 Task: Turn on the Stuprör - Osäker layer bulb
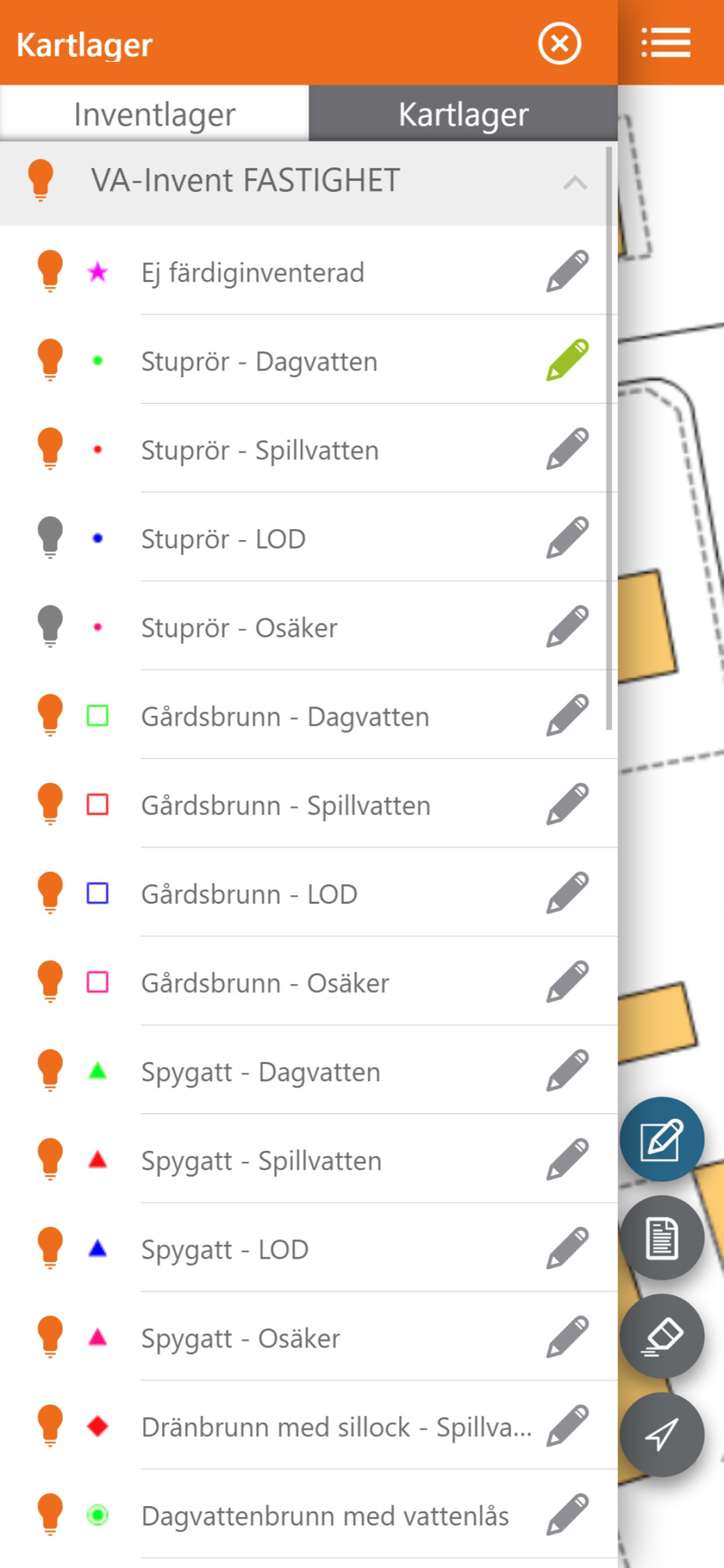point(50,626)
